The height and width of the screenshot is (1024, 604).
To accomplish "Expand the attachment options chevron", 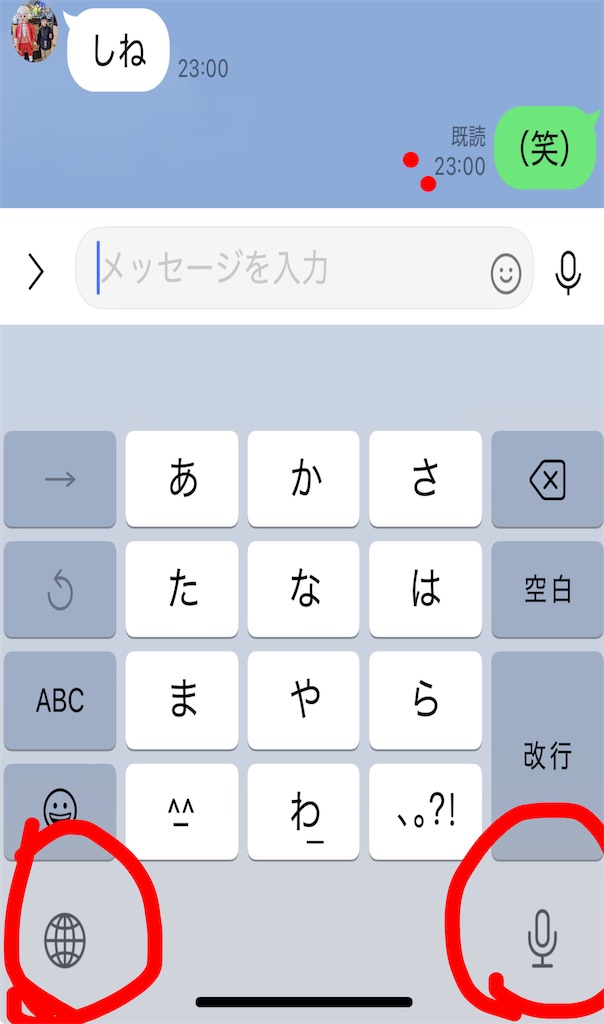I will (36, 271).
